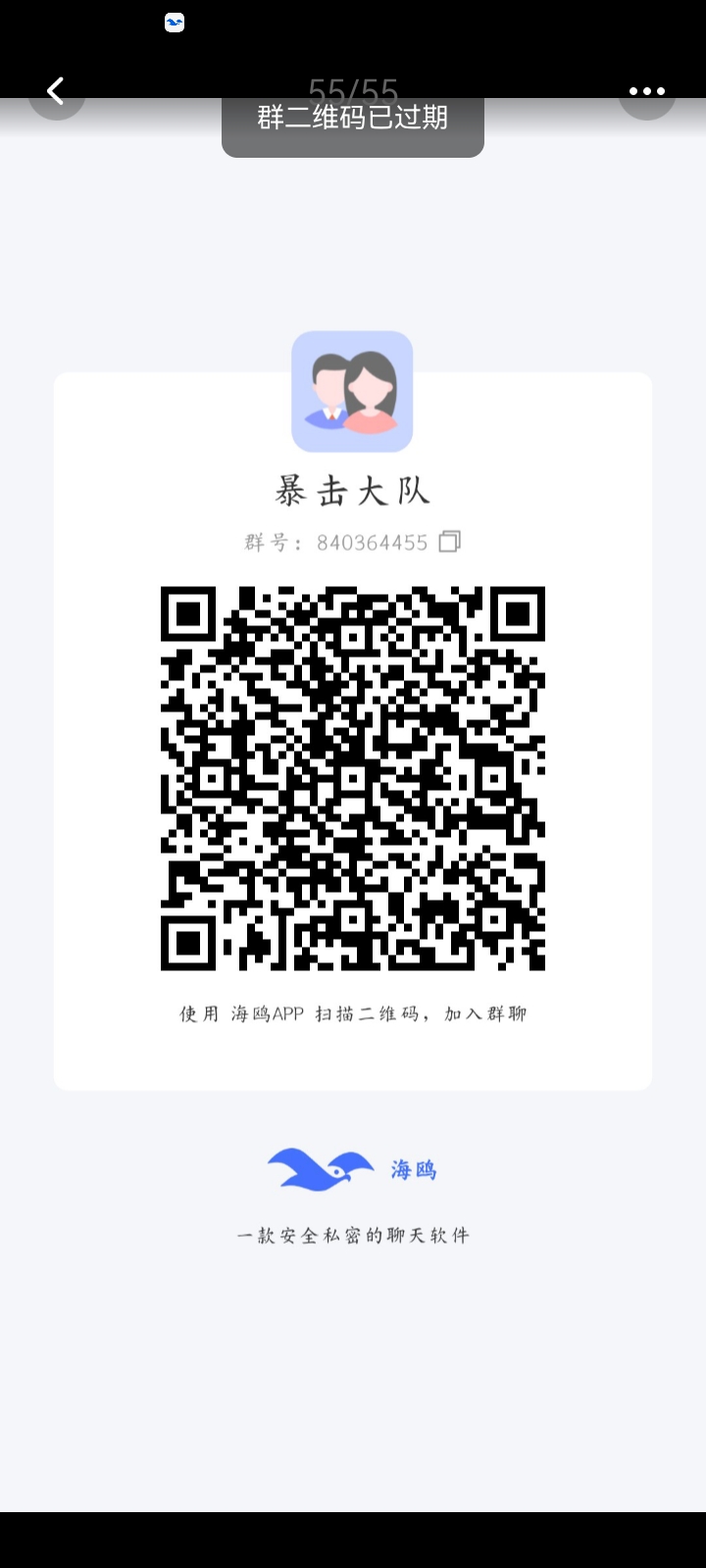706x1568 pixels.
Task: Tap the white QR code card
Action: click(353, 730)
